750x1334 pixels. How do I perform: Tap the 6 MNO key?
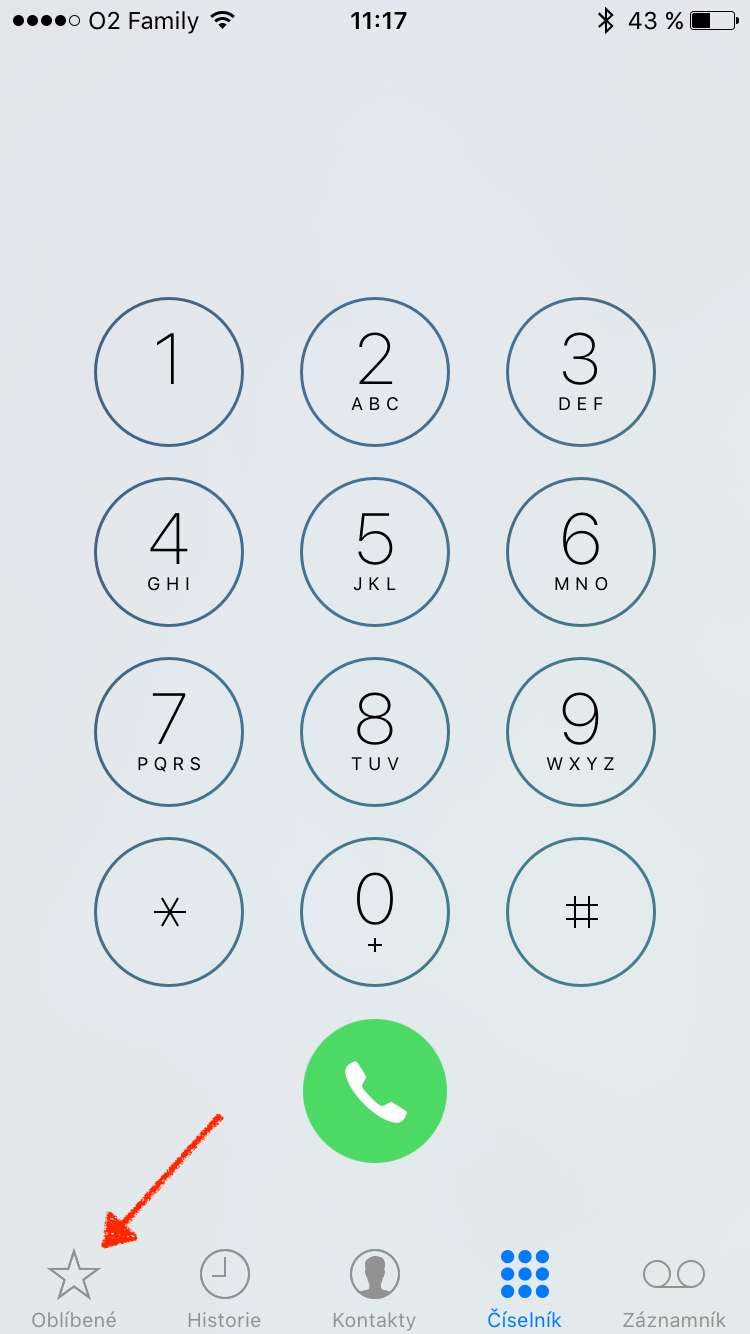tap(581, 552)
